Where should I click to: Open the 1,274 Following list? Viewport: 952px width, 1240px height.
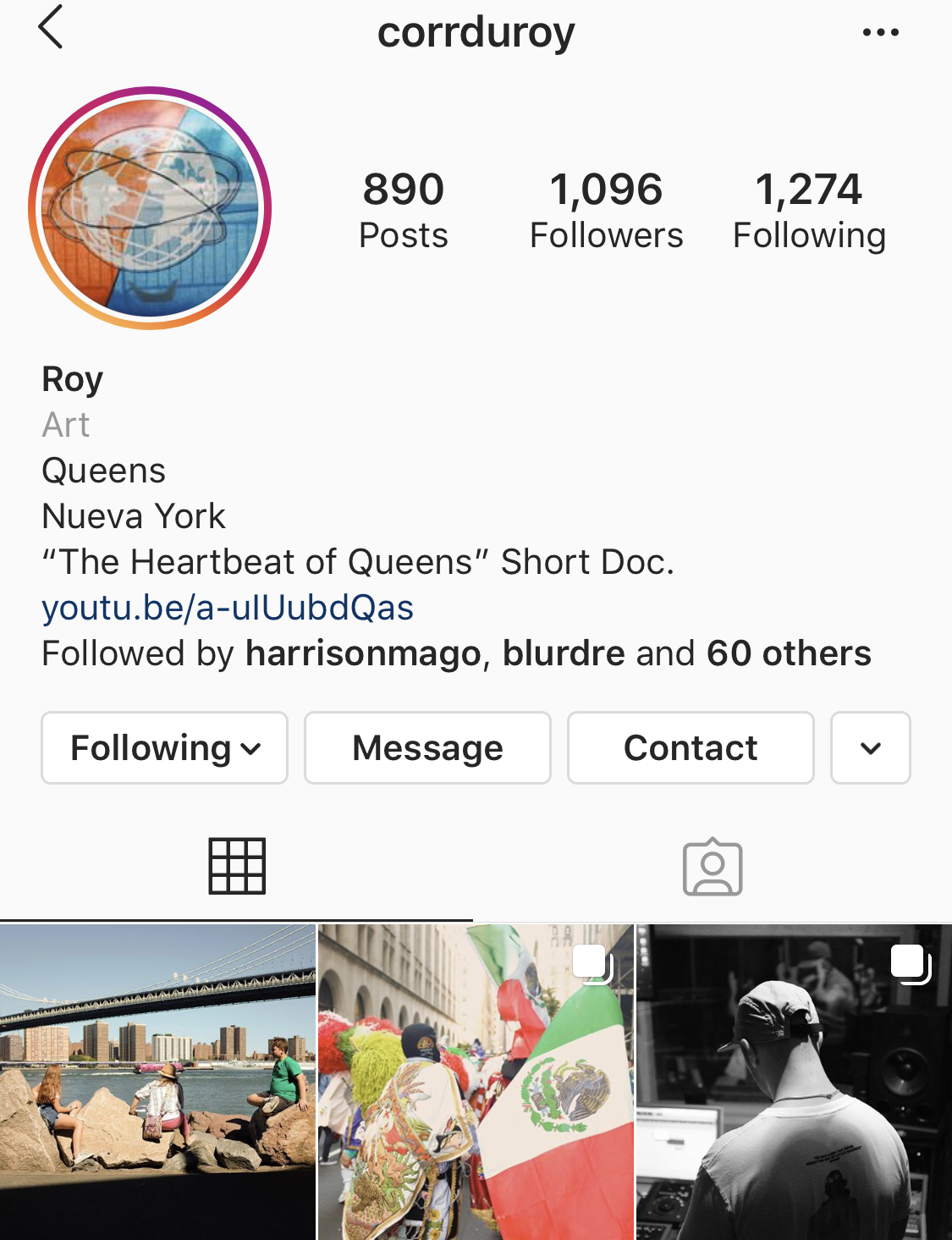(809, 210)
